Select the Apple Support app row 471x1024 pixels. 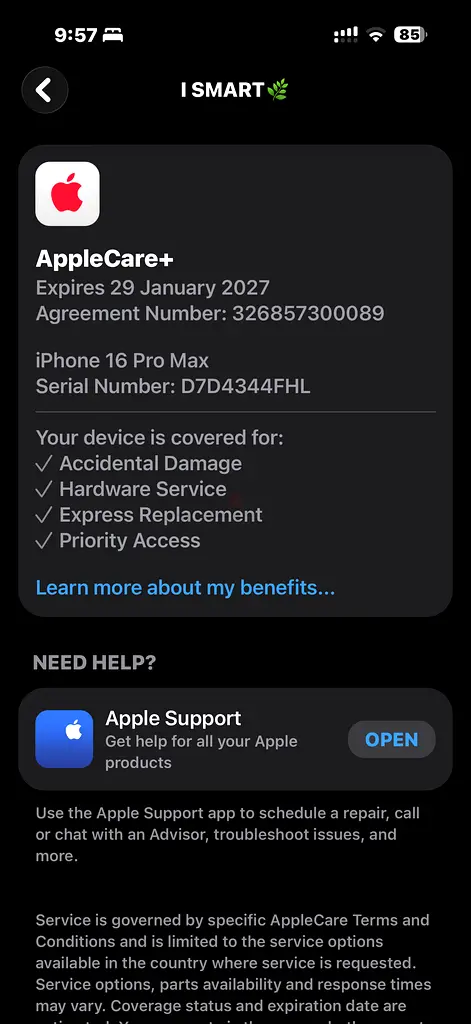point(235,739)
